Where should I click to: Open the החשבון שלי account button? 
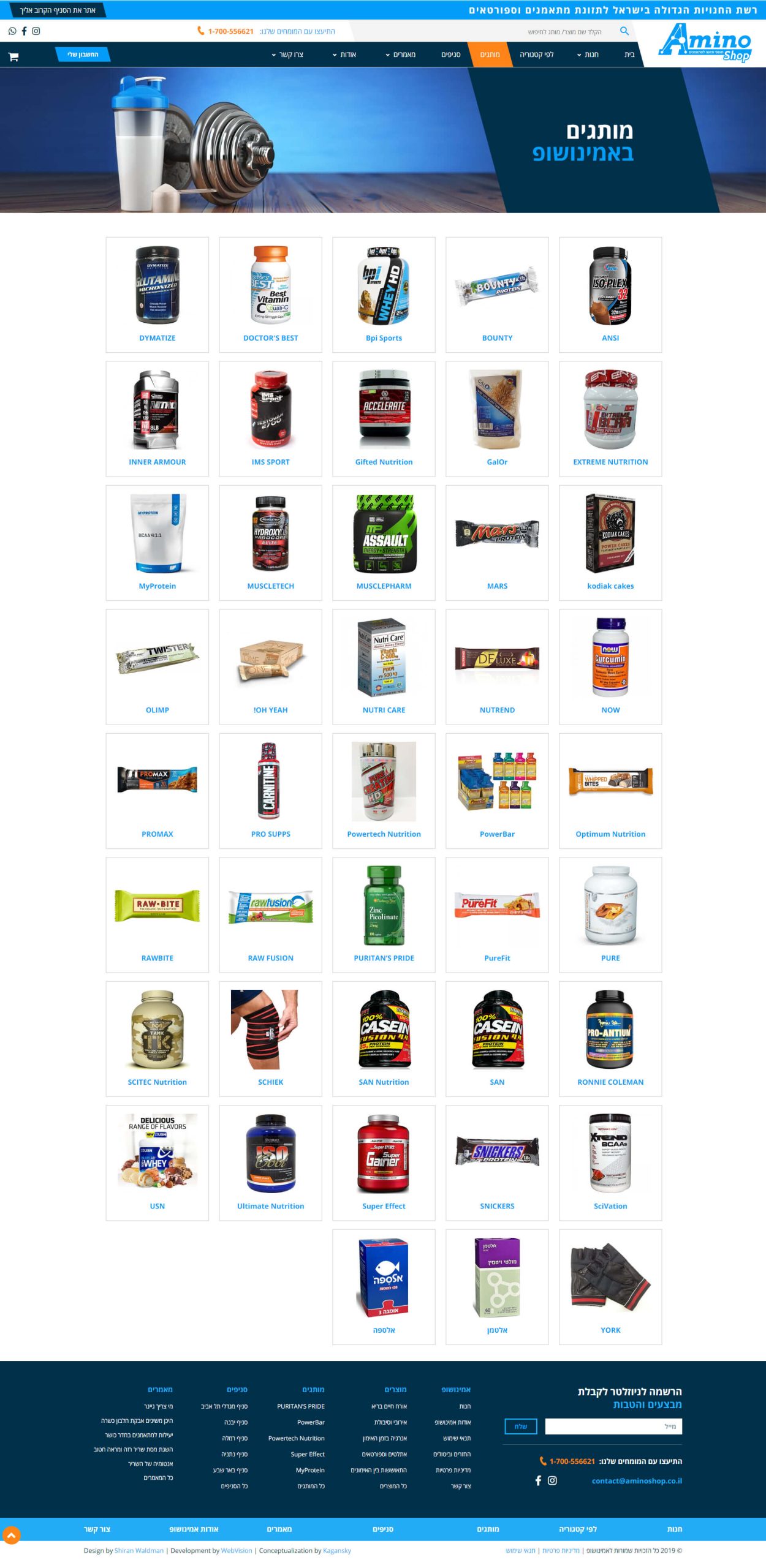coord(83,55)
